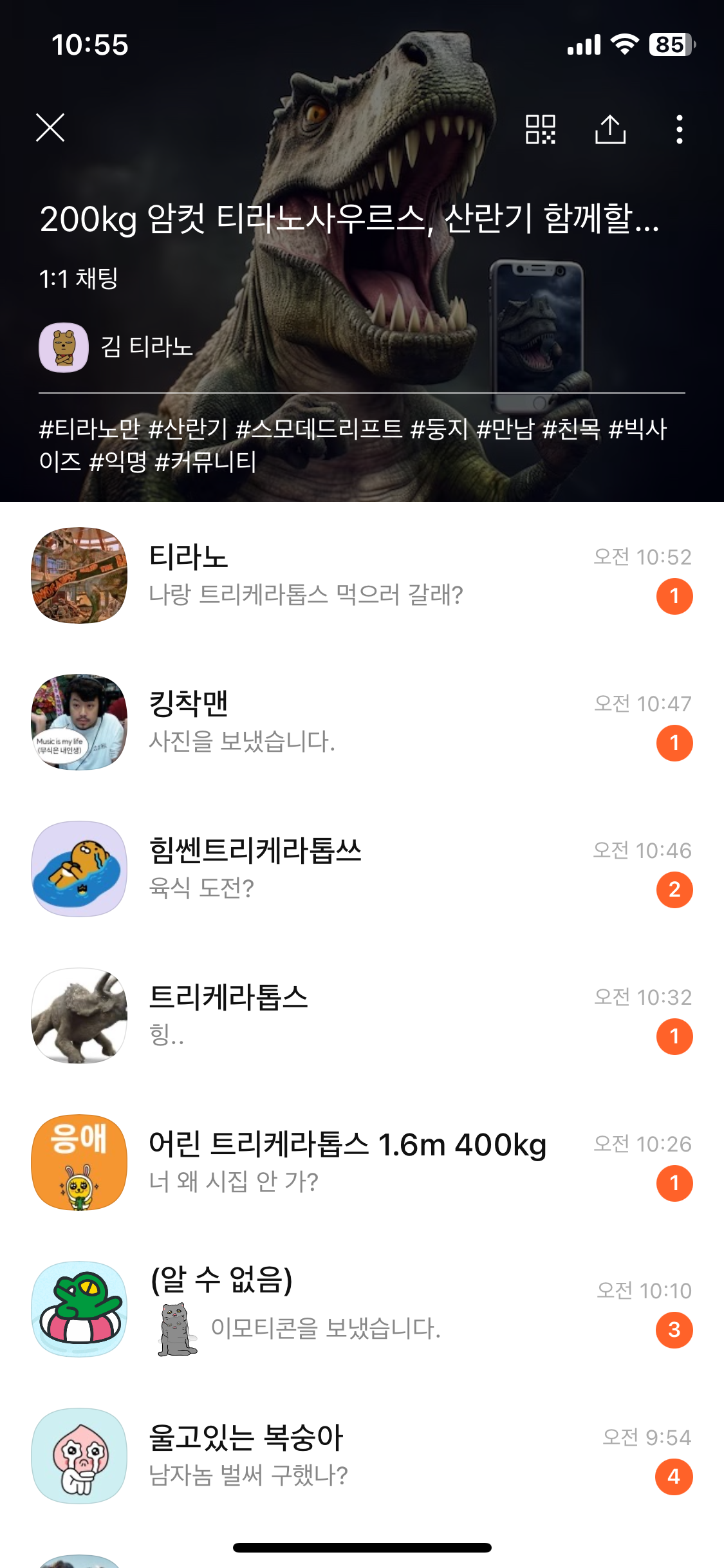724x1568 pixels.
Task: Open the chat with 트리케라톱스
Action: tap(360, 1016)
